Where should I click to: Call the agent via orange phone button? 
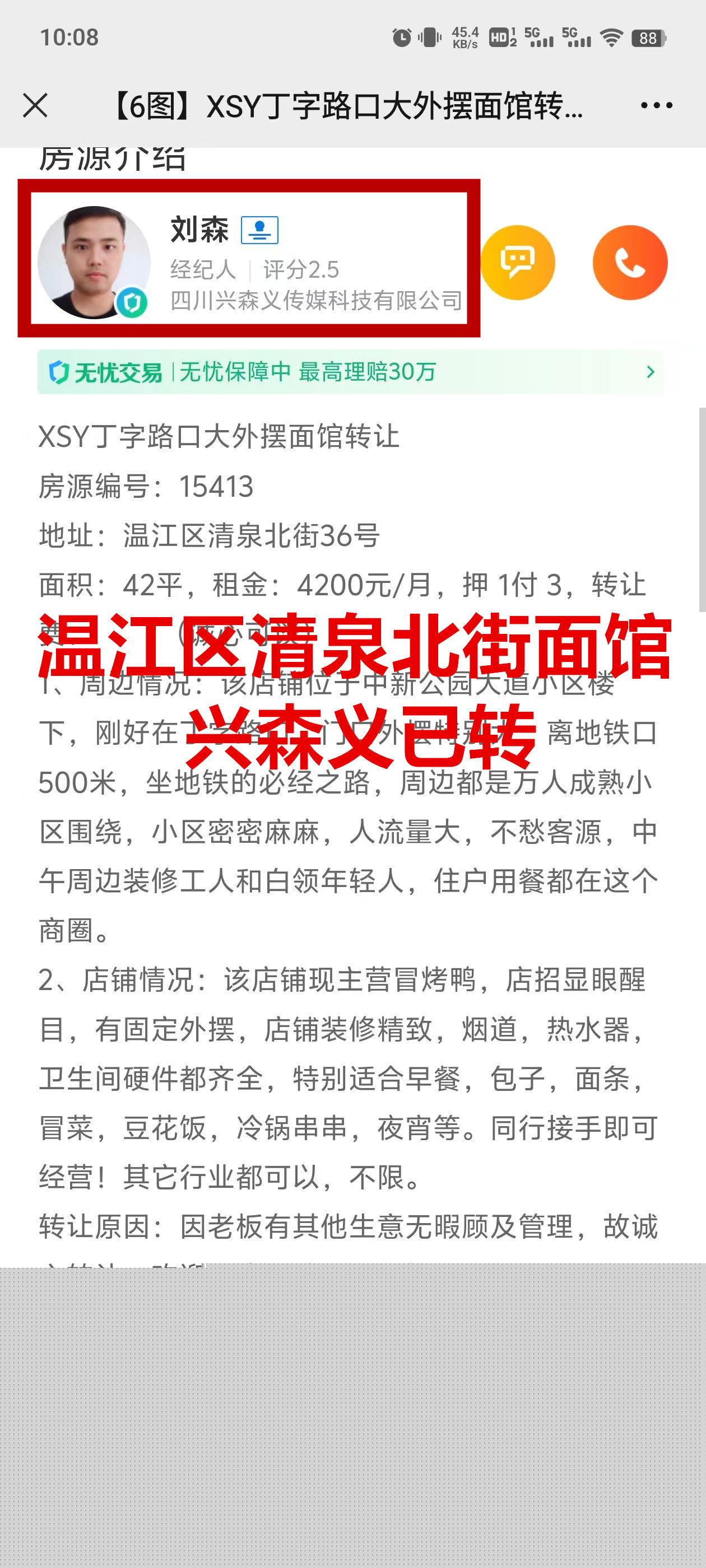coord(630,262)
